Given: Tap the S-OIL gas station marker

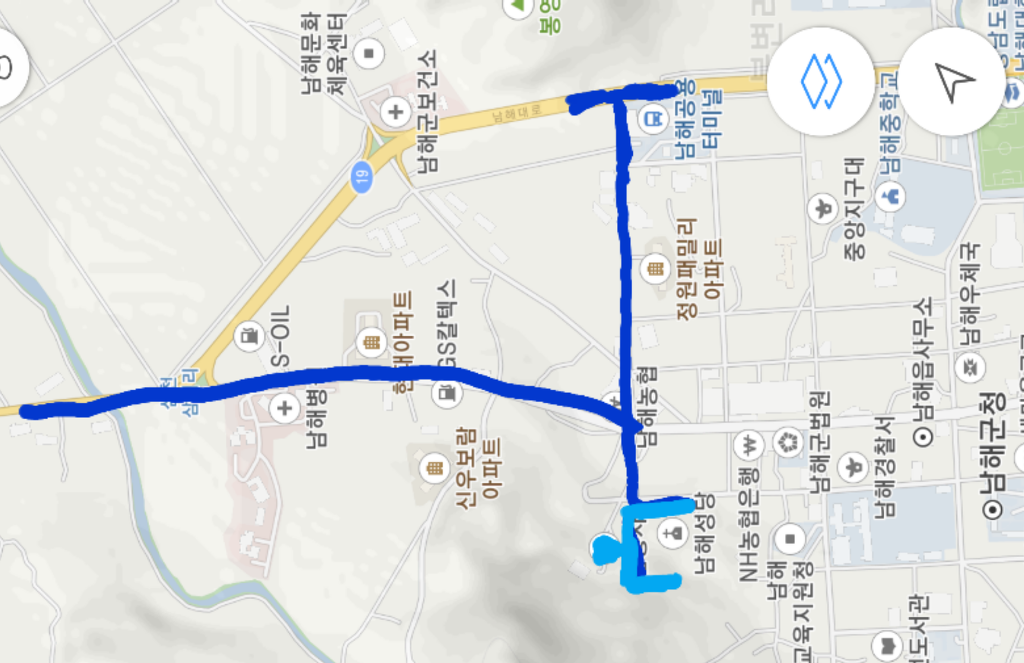Looking at the screenshot, I should (246, 337).
